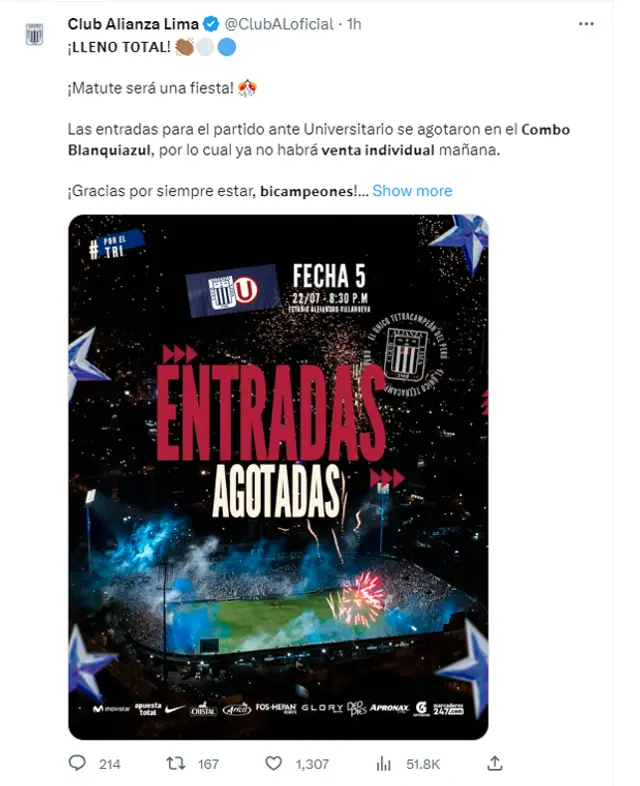The width and height of the screenshot is (640, 786).
Task: Expand the tweet with Show more
Action: click(412, 190)
